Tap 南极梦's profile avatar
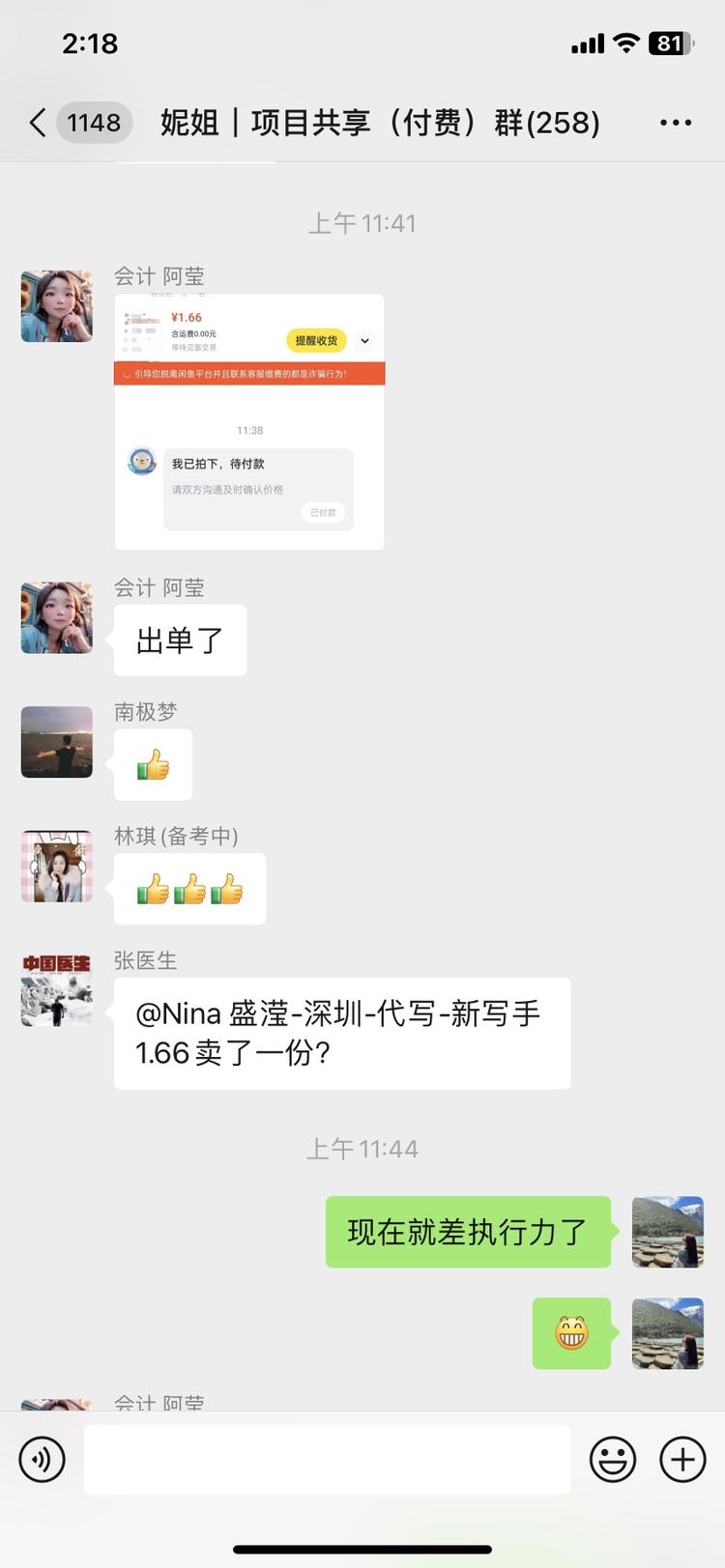Viewport: 725px width, 1568px height. (55, 741)
